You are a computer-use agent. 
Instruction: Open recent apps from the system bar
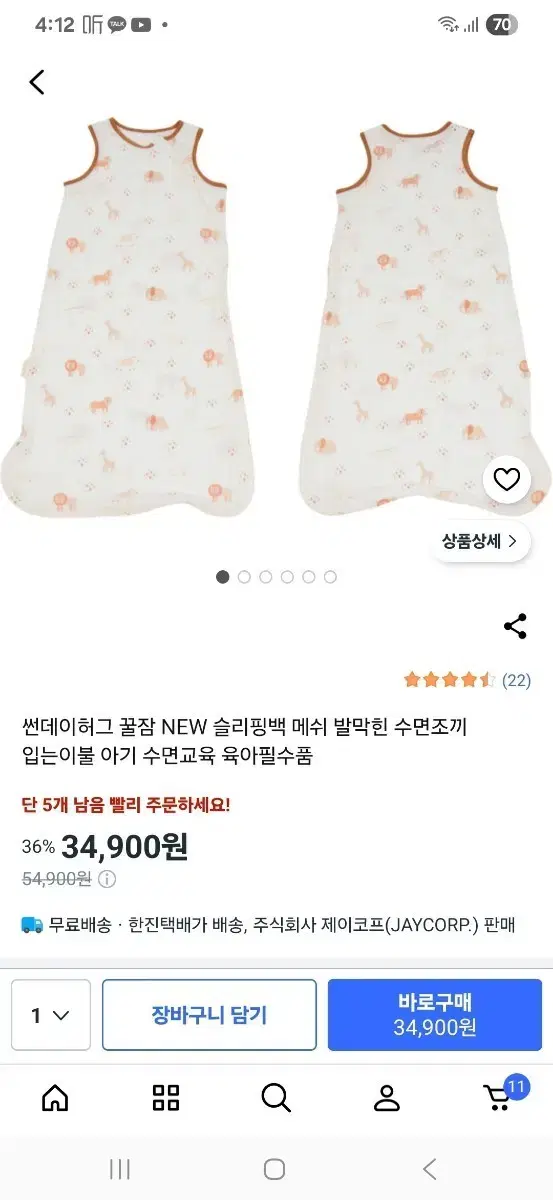(x=120, y=1169)
